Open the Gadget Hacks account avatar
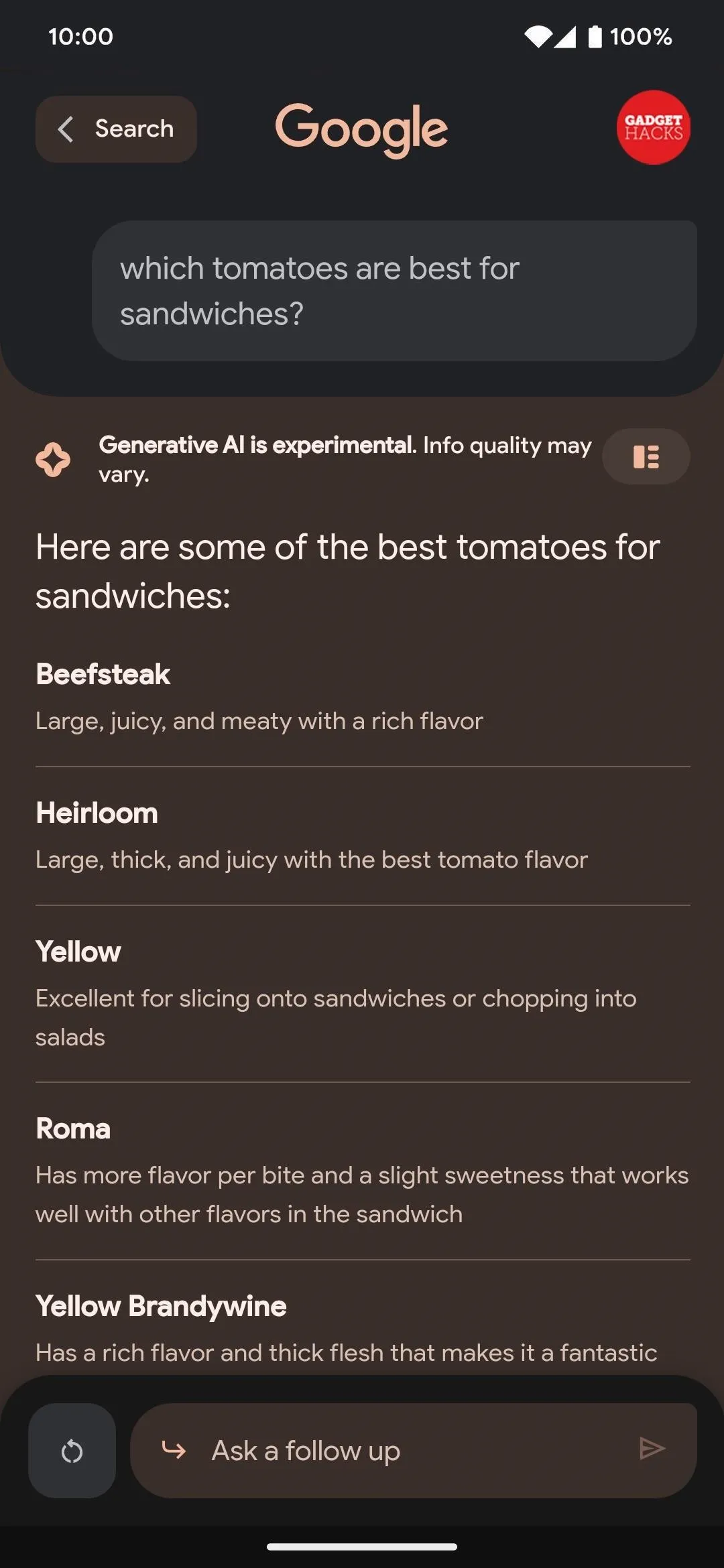 [654, 127]
